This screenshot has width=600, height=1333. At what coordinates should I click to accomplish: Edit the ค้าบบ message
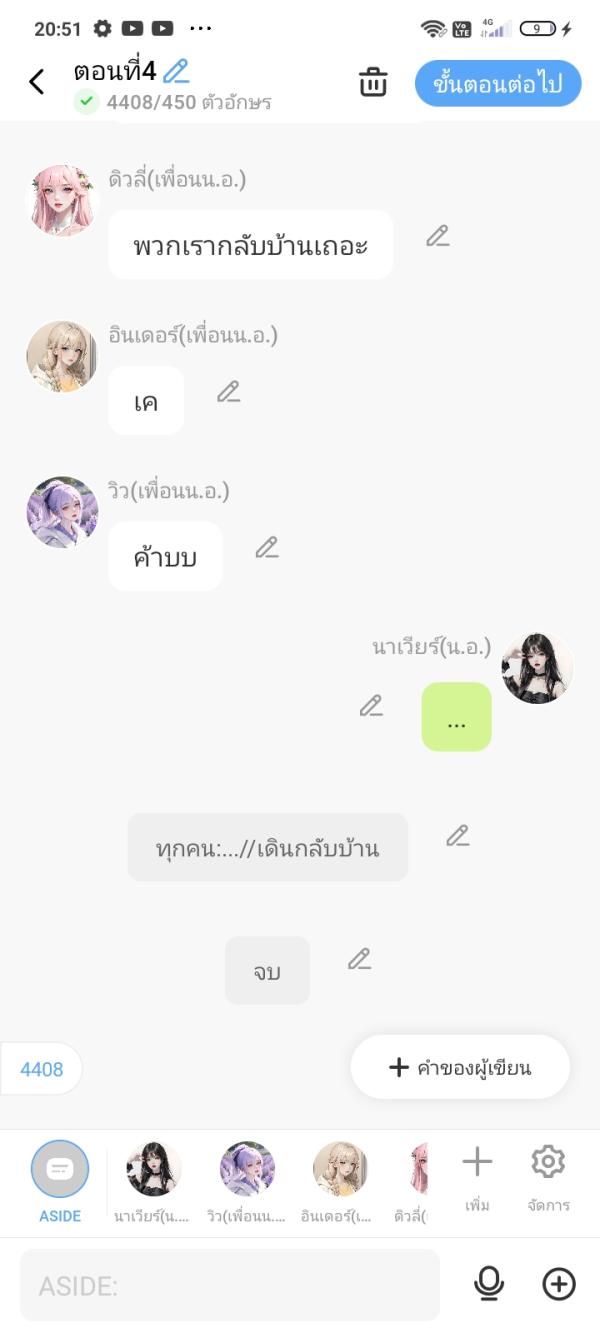[266, 547]
